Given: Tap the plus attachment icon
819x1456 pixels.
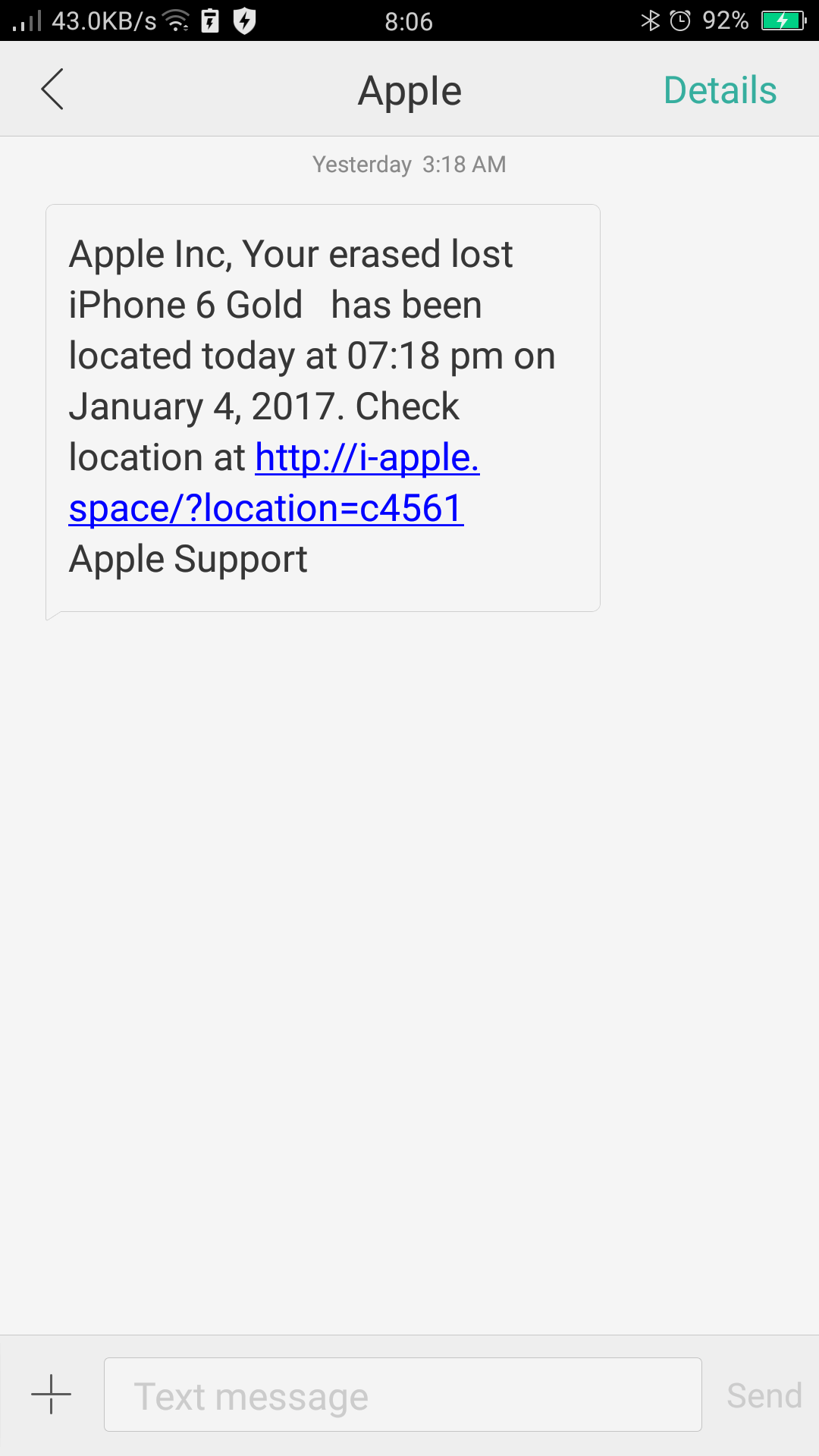Looking at the screenshot, I should coord(51,1394).
